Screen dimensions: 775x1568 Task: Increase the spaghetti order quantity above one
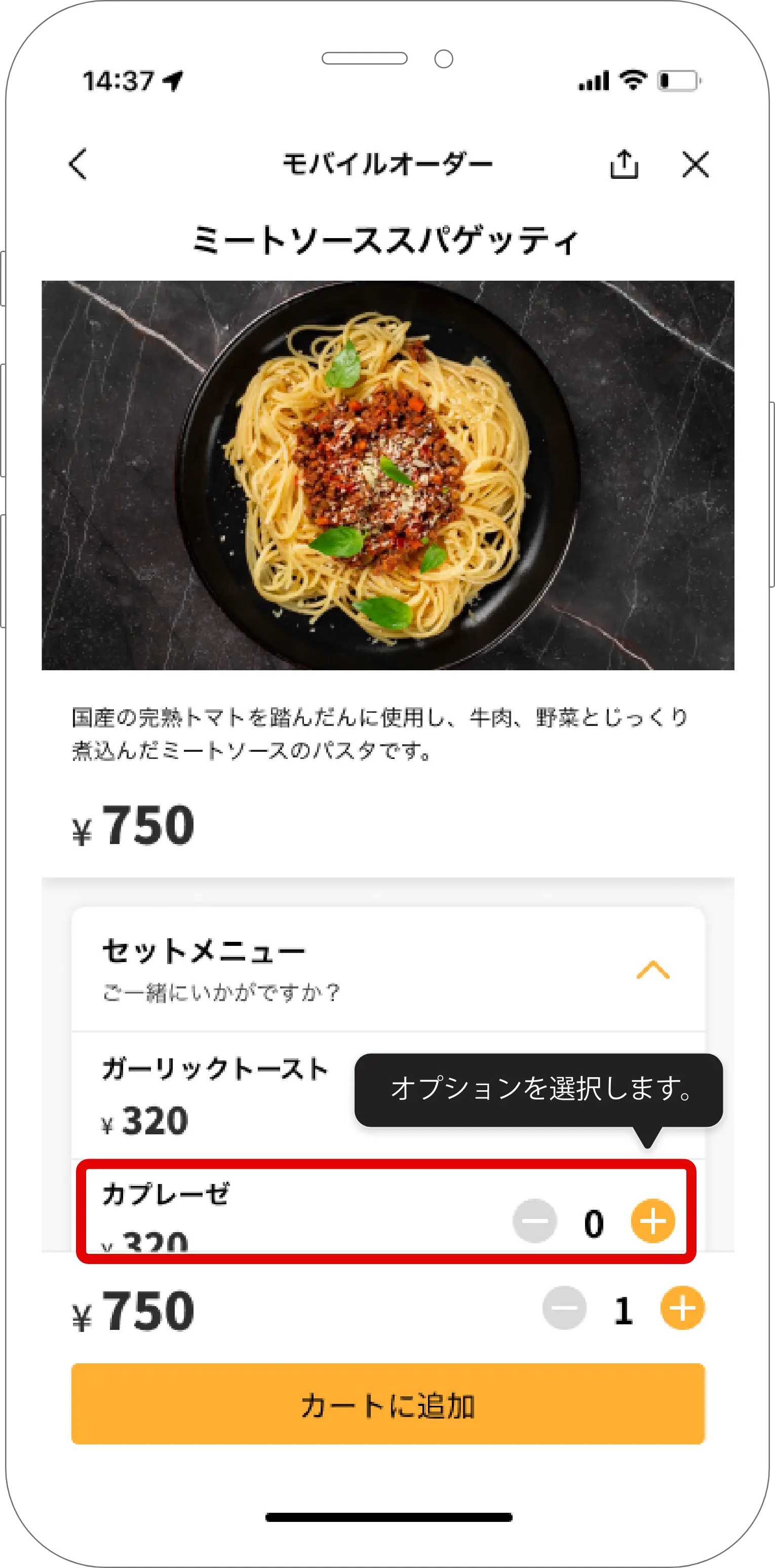[682, 1308]
